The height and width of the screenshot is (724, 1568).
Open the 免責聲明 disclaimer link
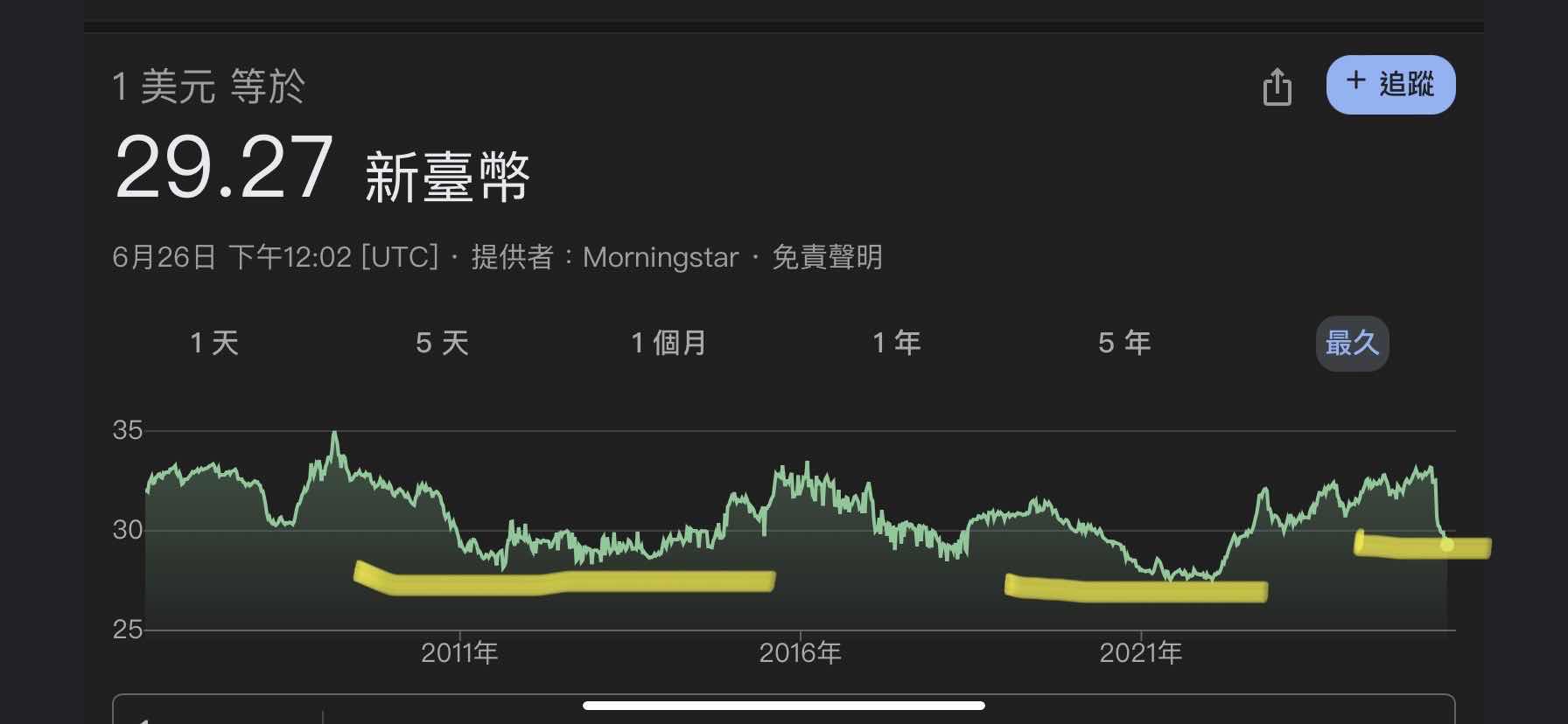(827, 257)
